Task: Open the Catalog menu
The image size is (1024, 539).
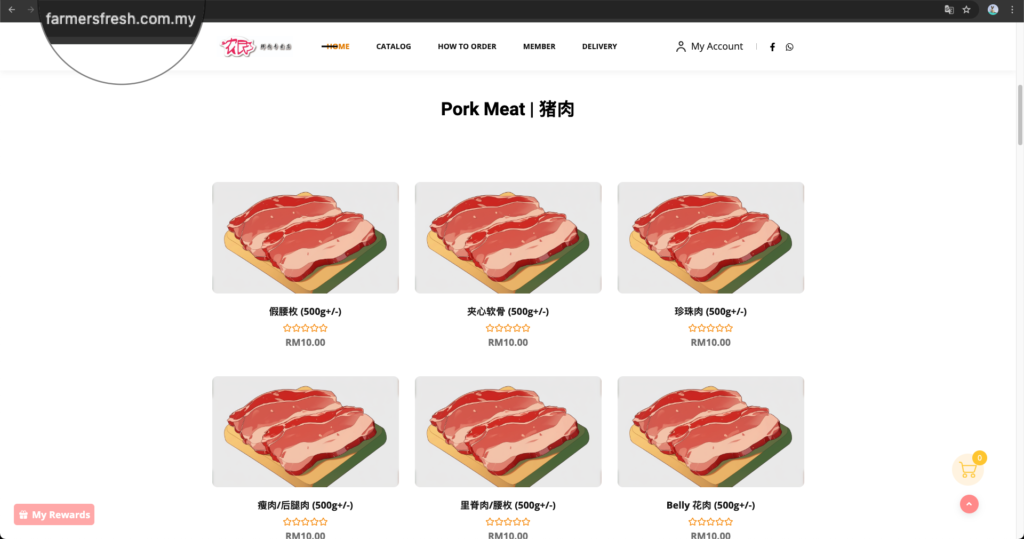Action: tap(393, 46)
